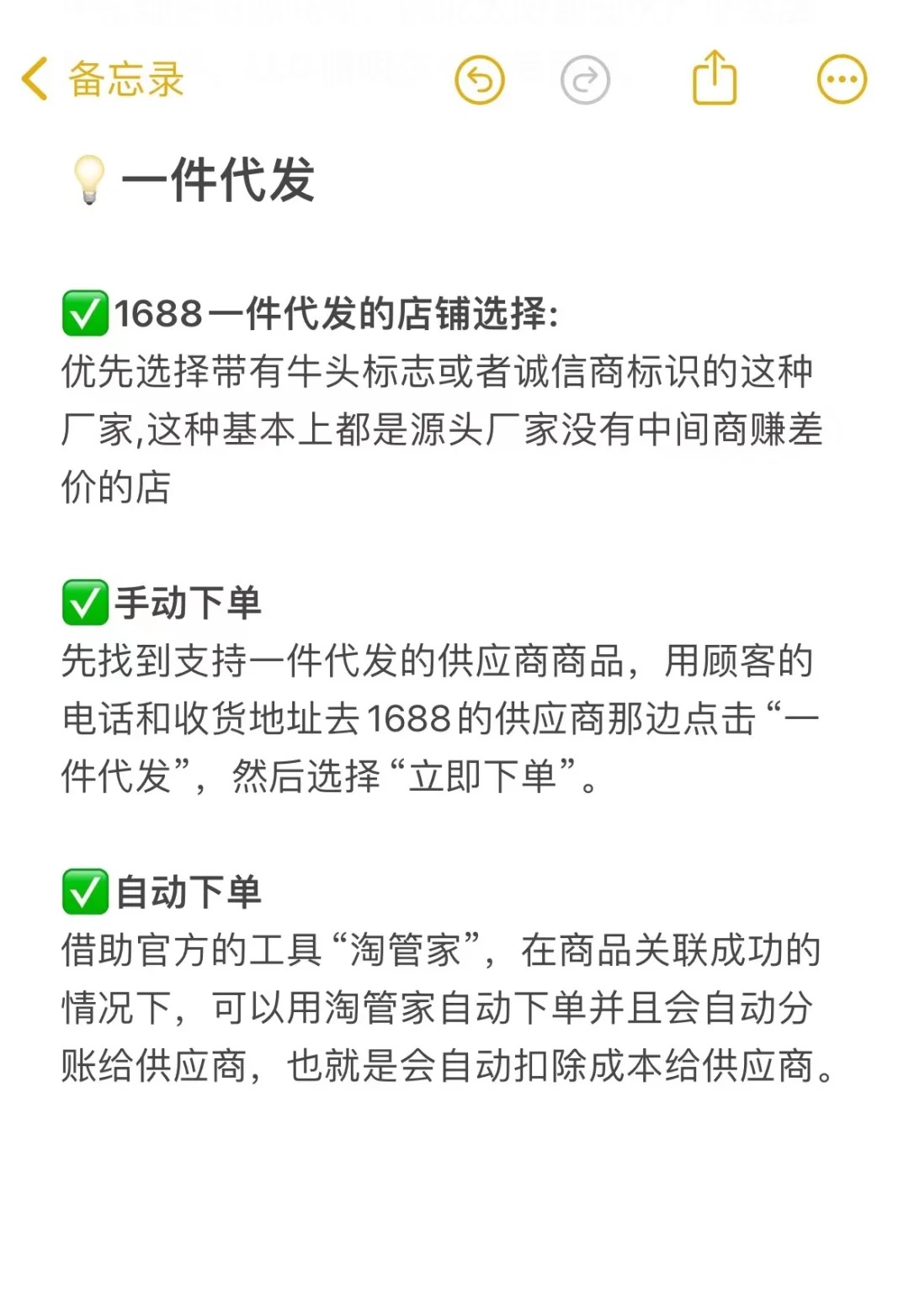Go back to 备忘录 list
Viewport: 909px width, 1316px height.
[101, 80]
